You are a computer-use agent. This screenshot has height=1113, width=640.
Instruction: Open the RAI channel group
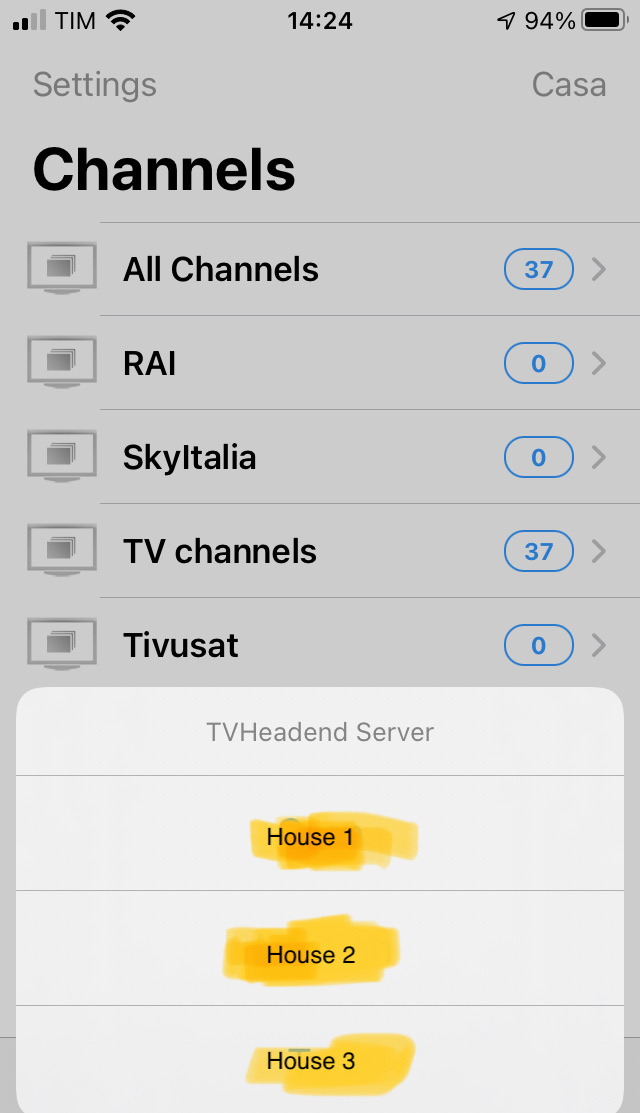tap(320, 363)
